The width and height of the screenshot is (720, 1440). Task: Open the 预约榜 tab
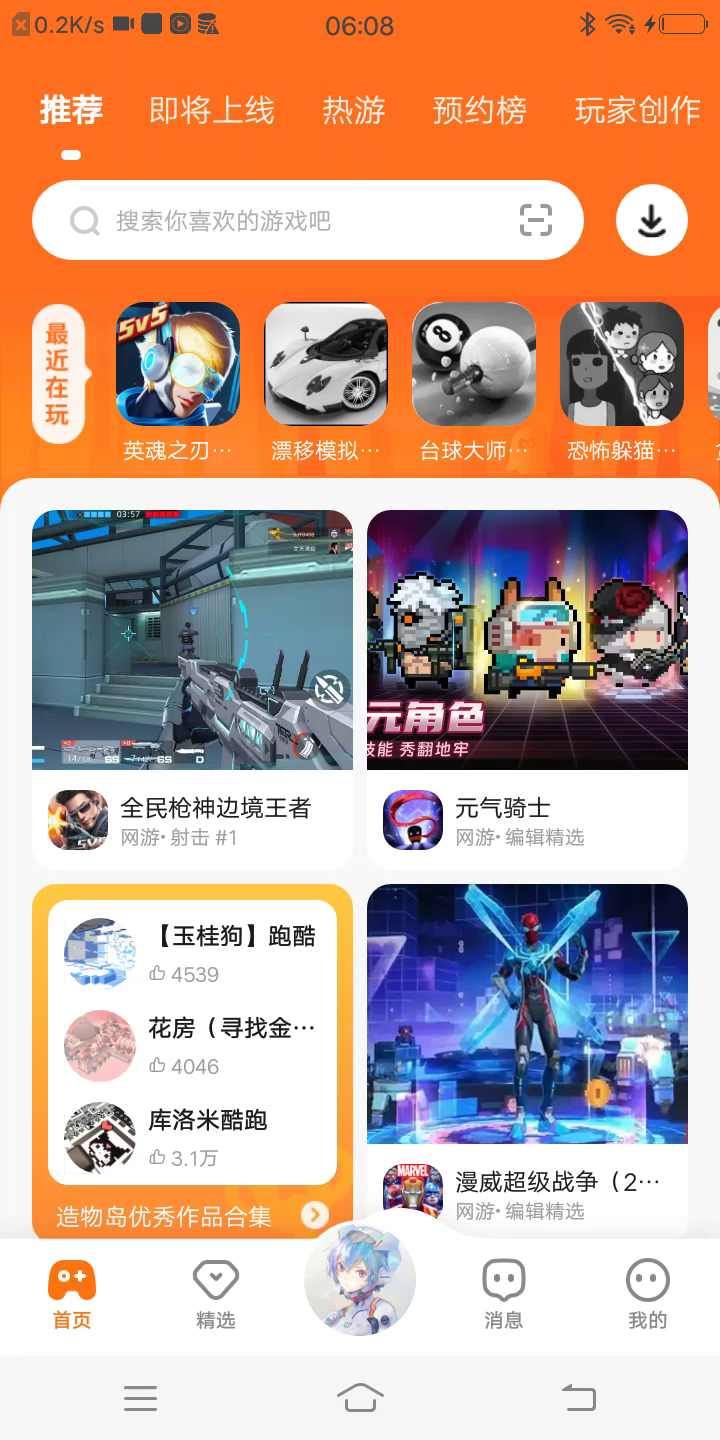tap(479, 110)
